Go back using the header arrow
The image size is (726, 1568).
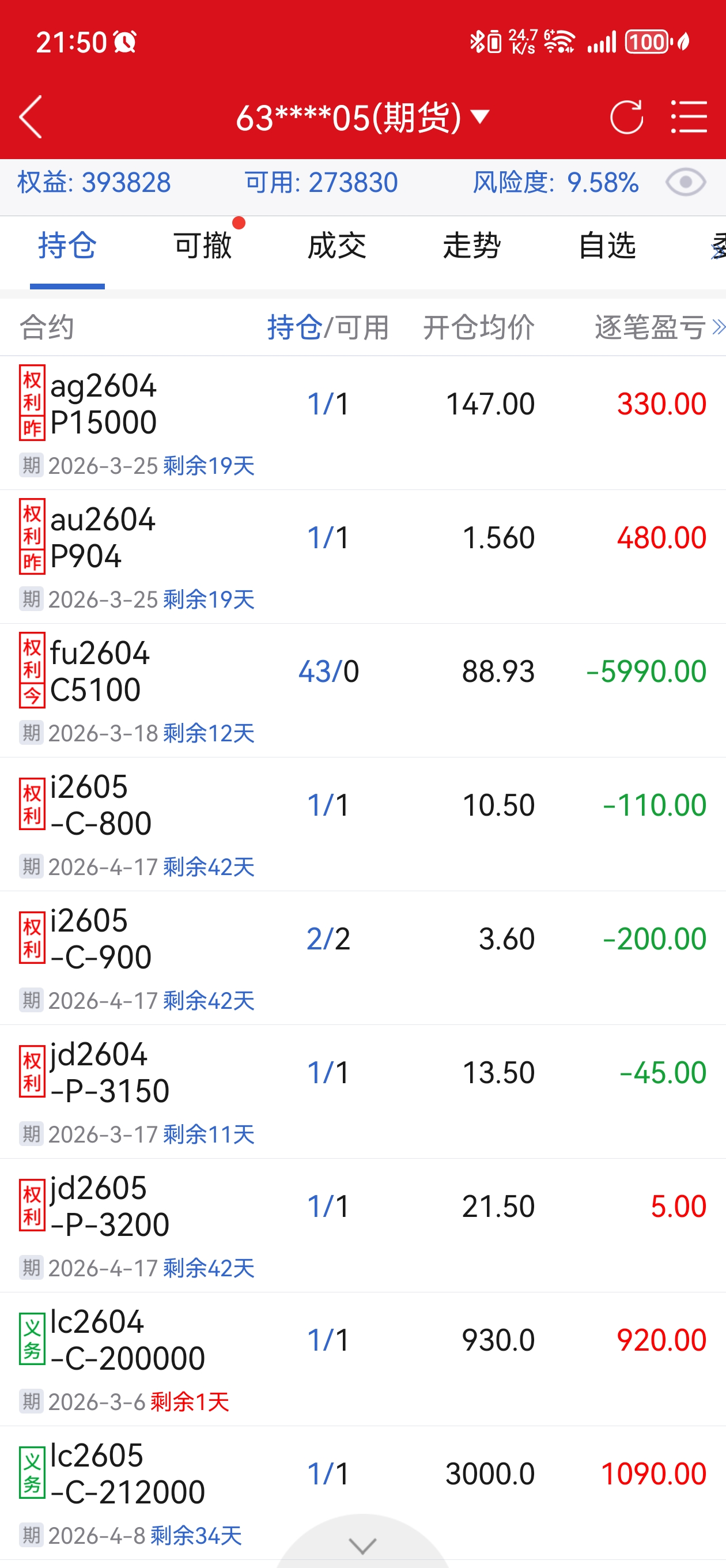point(31,117)
